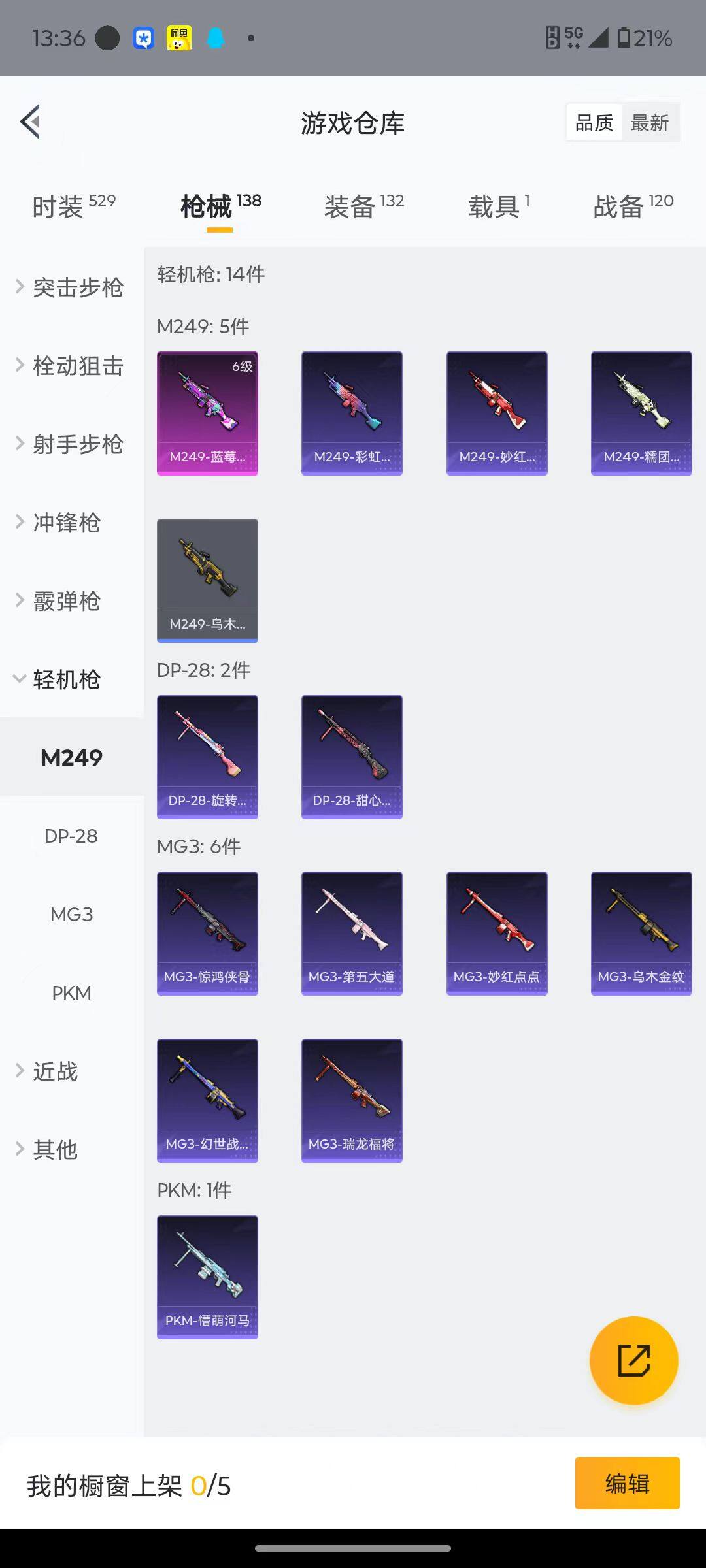Viewport: 706px width, 1568px height.
Task: Tap the orange share floating button
Action: pos(633,1360)
